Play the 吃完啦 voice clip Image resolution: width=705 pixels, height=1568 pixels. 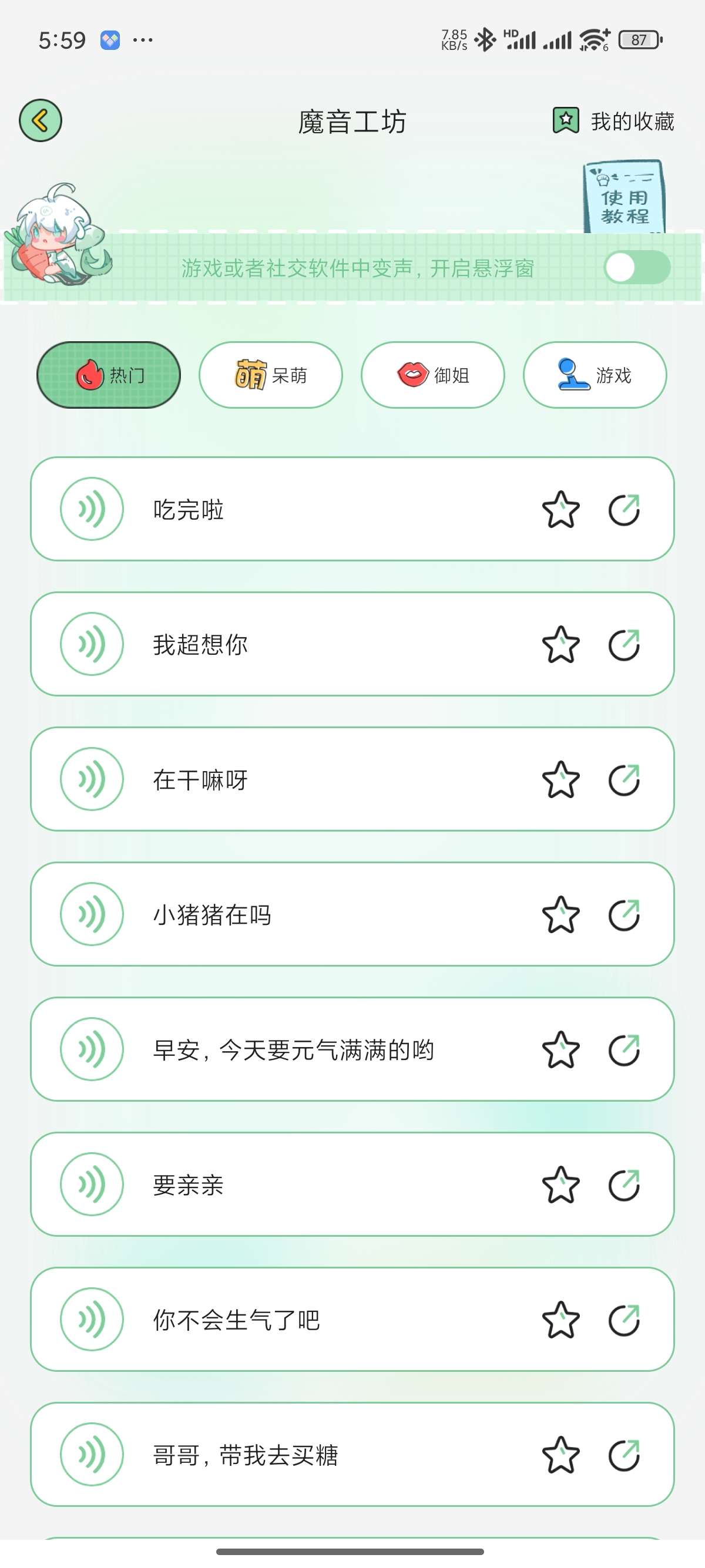92,509
